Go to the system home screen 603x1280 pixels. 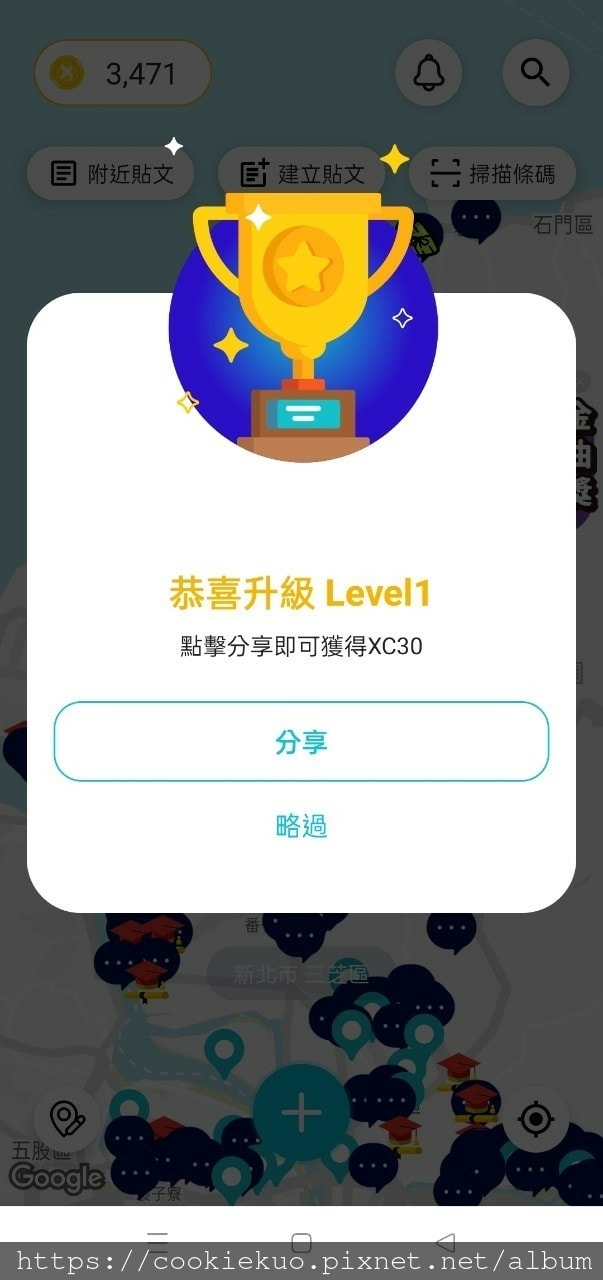point(301,1243)
